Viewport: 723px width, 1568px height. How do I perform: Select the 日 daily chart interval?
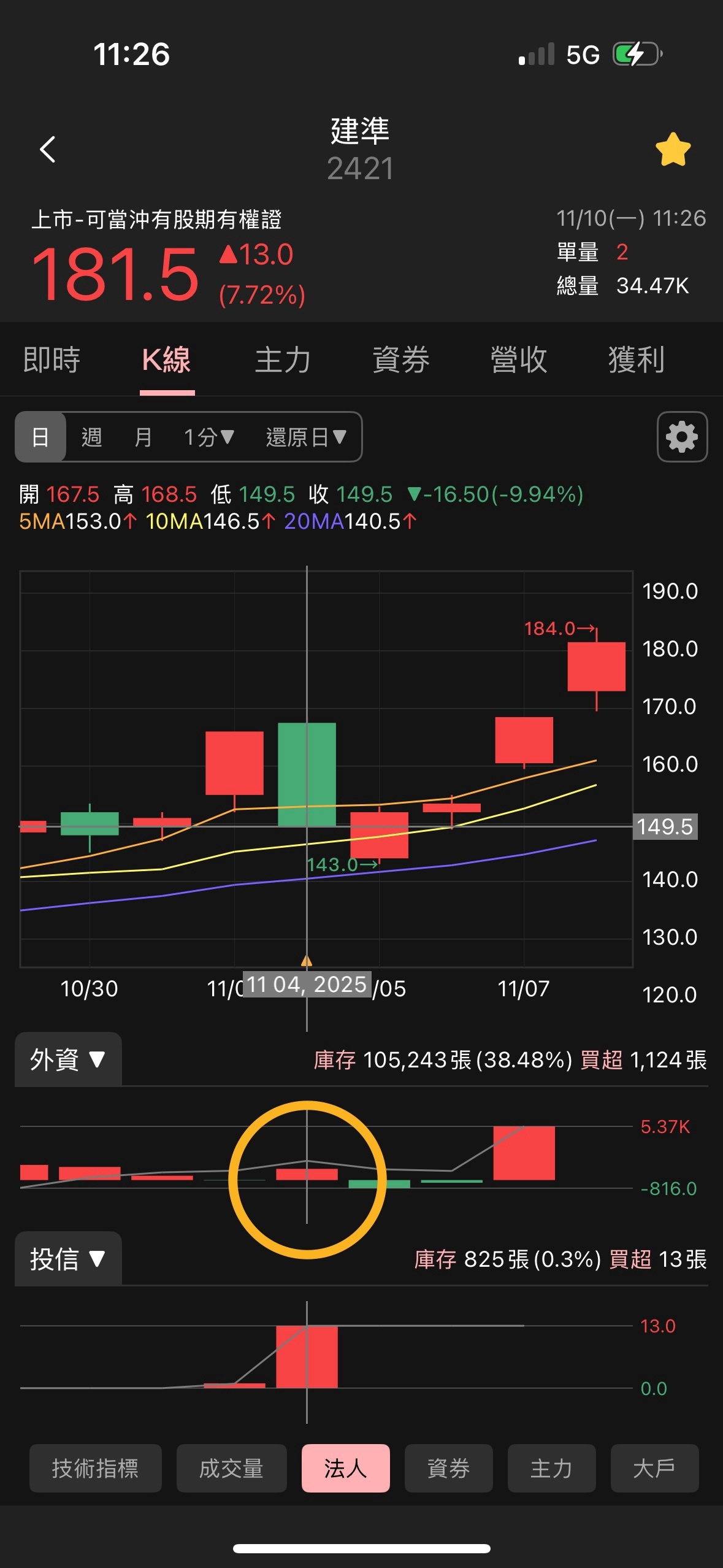pyautogui.click(x=40, y=436)
